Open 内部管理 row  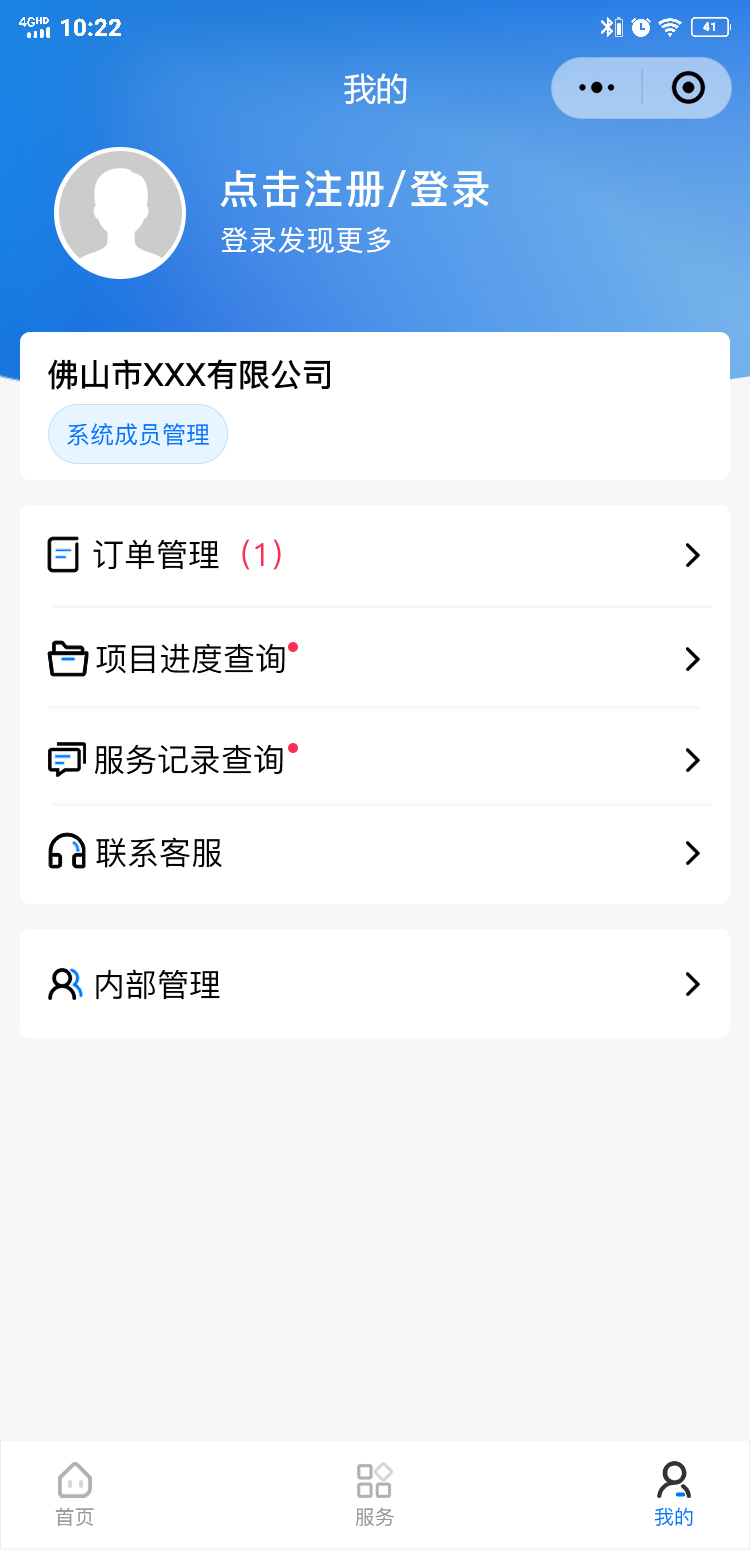point(375,984)
